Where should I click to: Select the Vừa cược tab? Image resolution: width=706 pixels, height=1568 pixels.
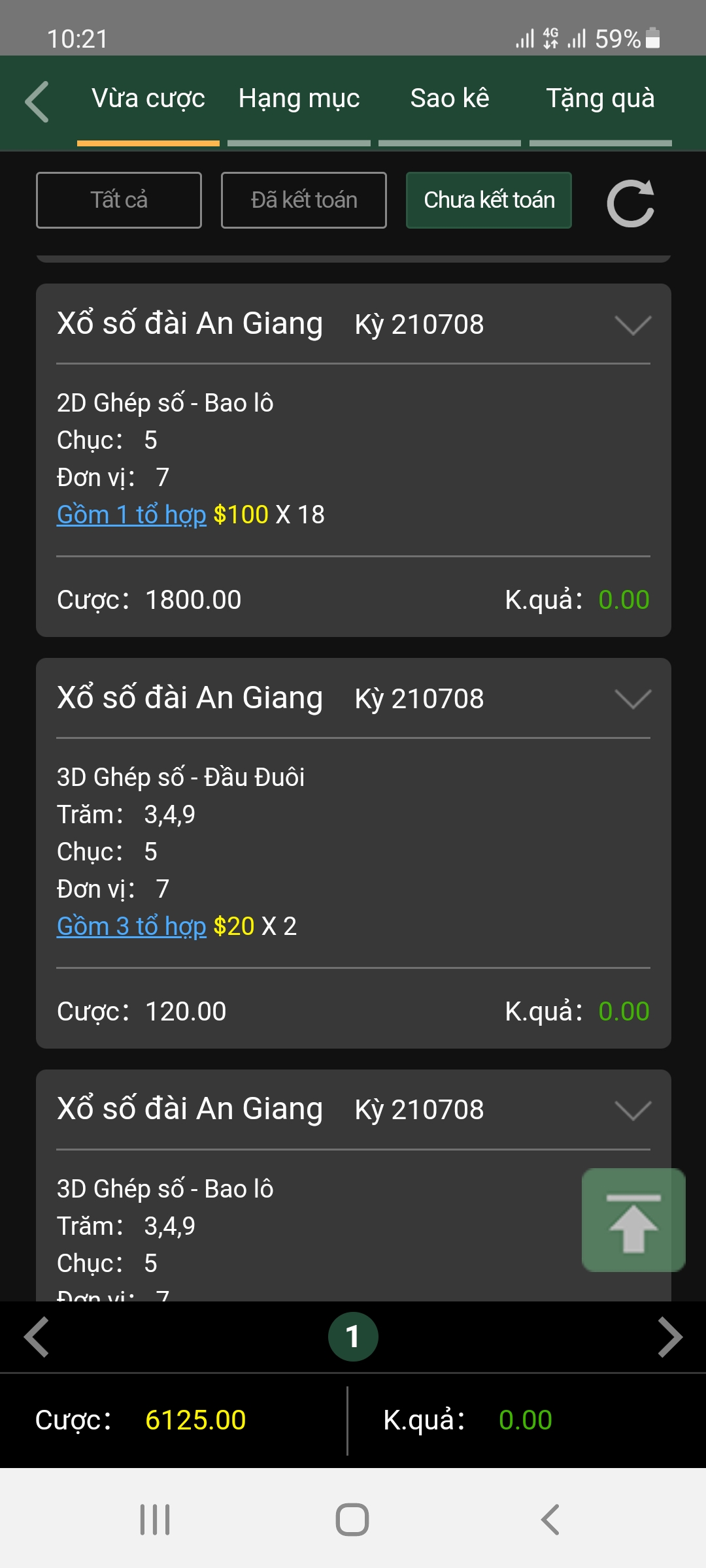(148, 99)
